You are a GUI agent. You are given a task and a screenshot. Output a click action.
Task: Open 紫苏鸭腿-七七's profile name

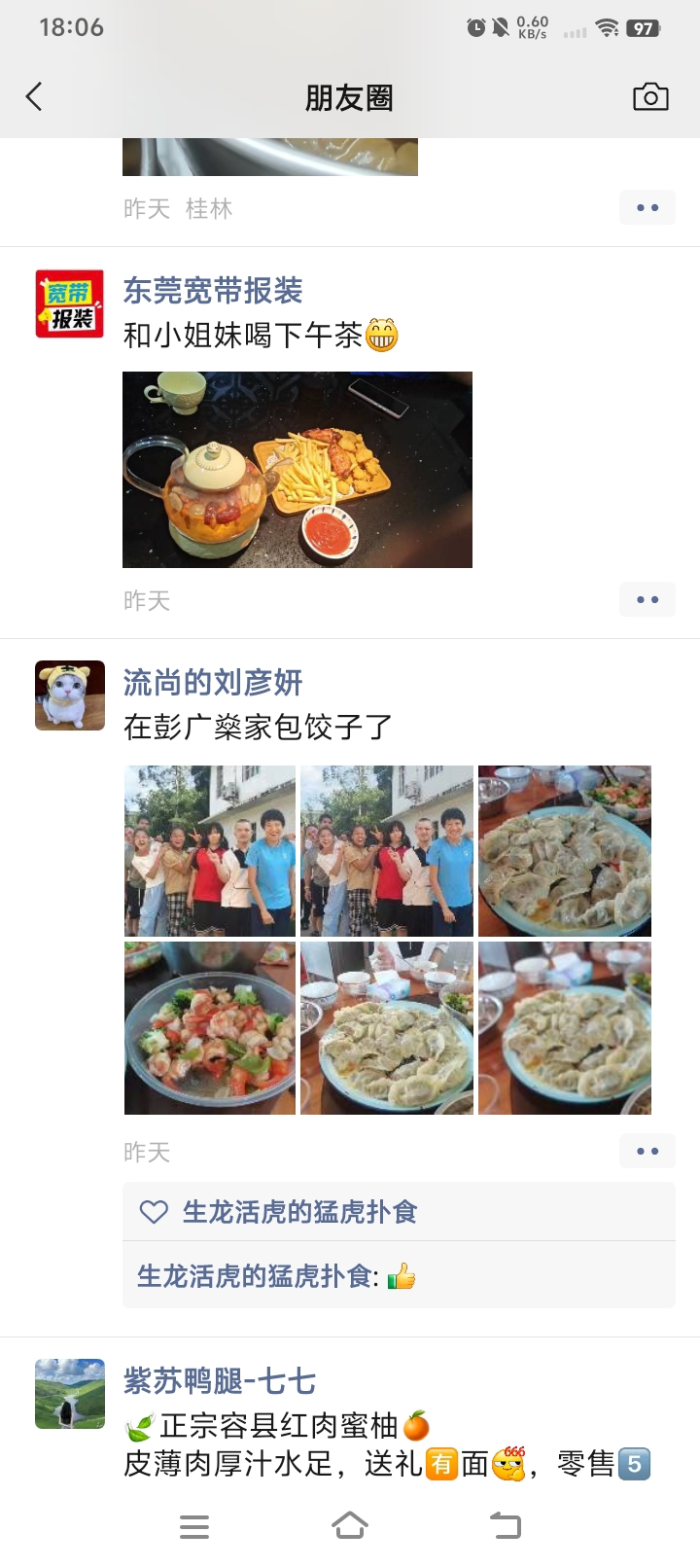pyautogui.click(x=220, y=1381)
